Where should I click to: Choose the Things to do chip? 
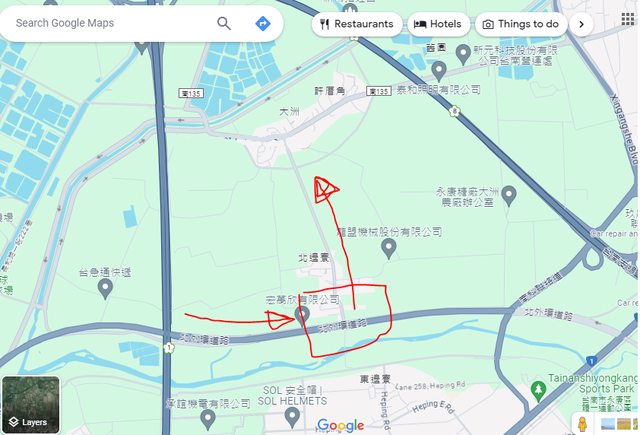tap(520, 23)
